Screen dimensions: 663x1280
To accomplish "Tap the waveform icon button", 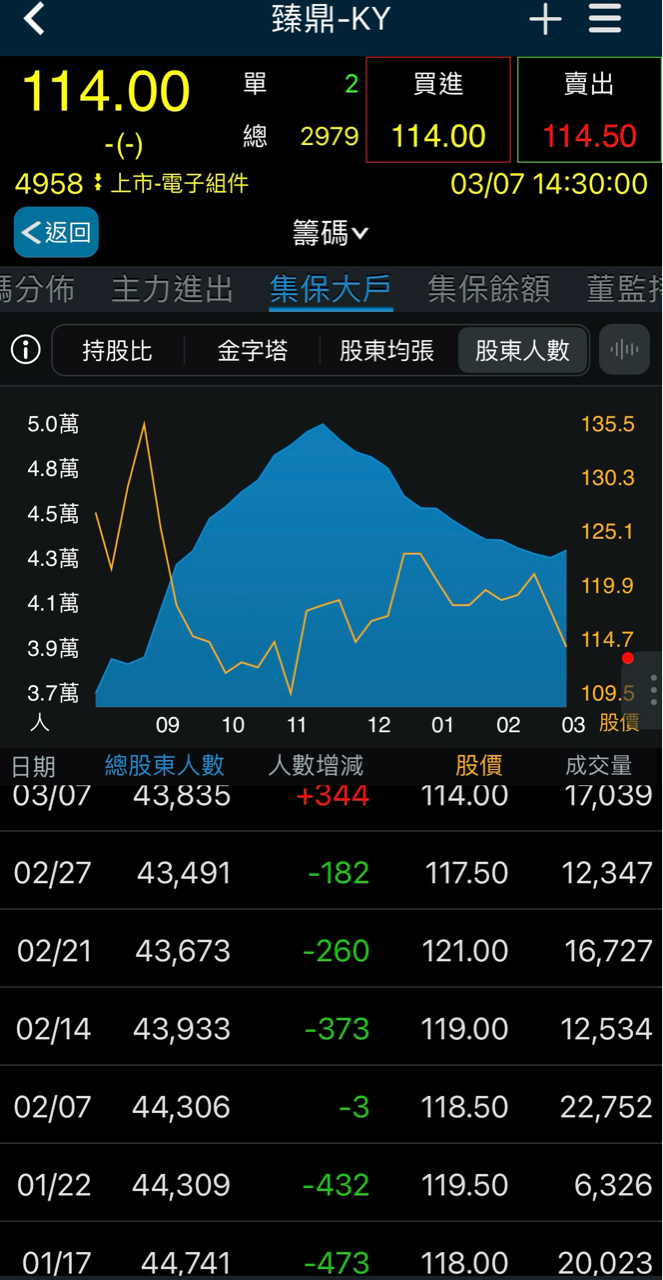I will (624, 350).
